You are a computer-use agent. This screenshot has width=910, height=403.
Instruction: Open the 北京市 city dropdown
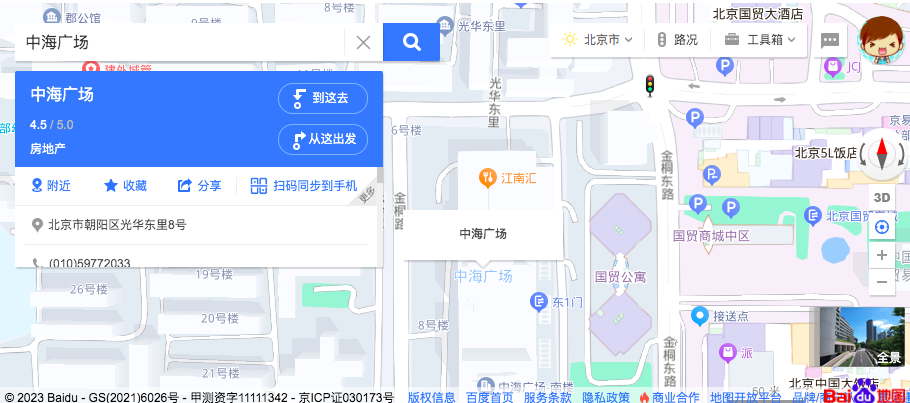pos(598,40)
